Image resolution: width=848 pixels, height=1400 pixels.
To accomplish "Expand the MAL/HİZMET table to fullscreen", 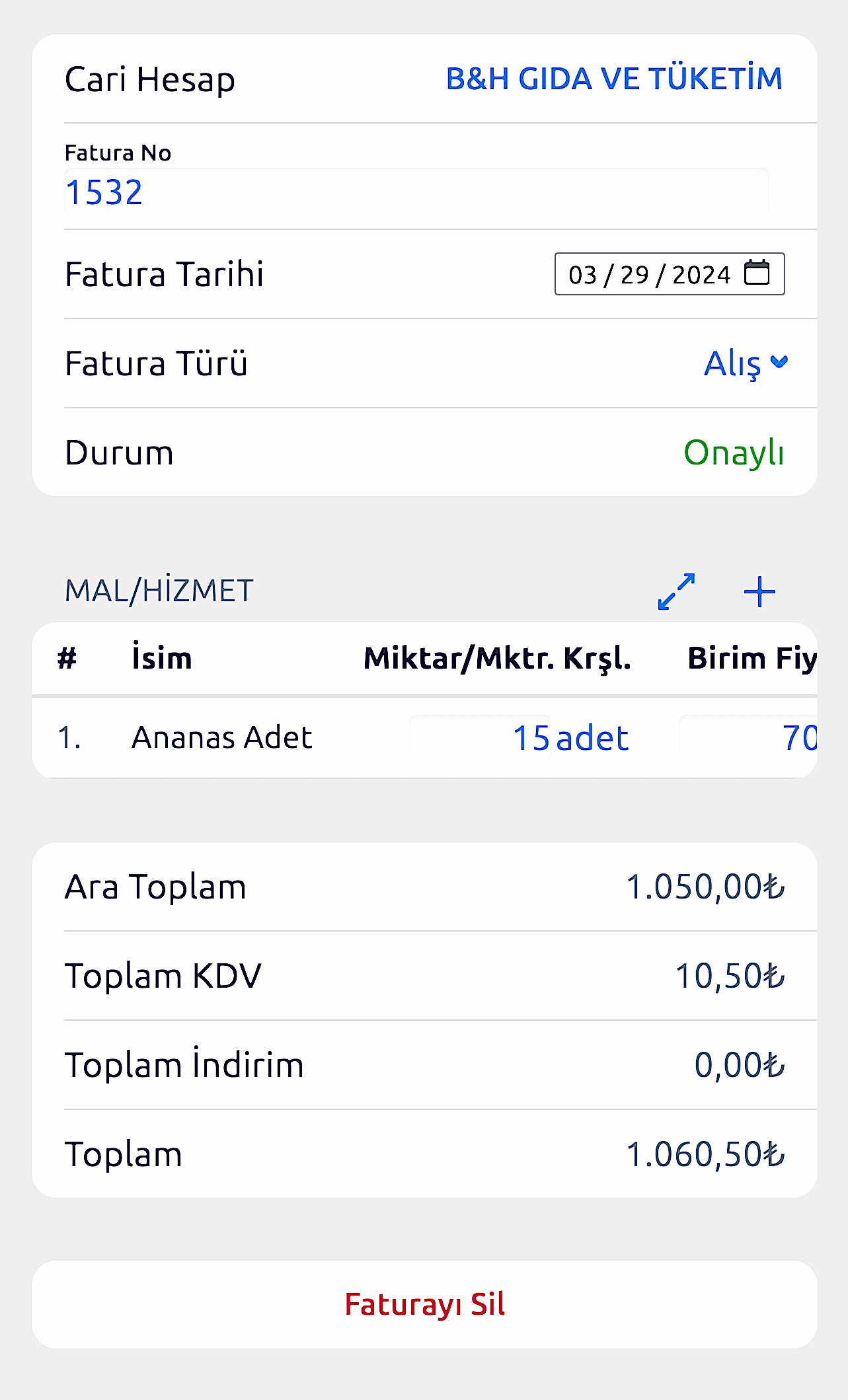I will tap(675, 592).
